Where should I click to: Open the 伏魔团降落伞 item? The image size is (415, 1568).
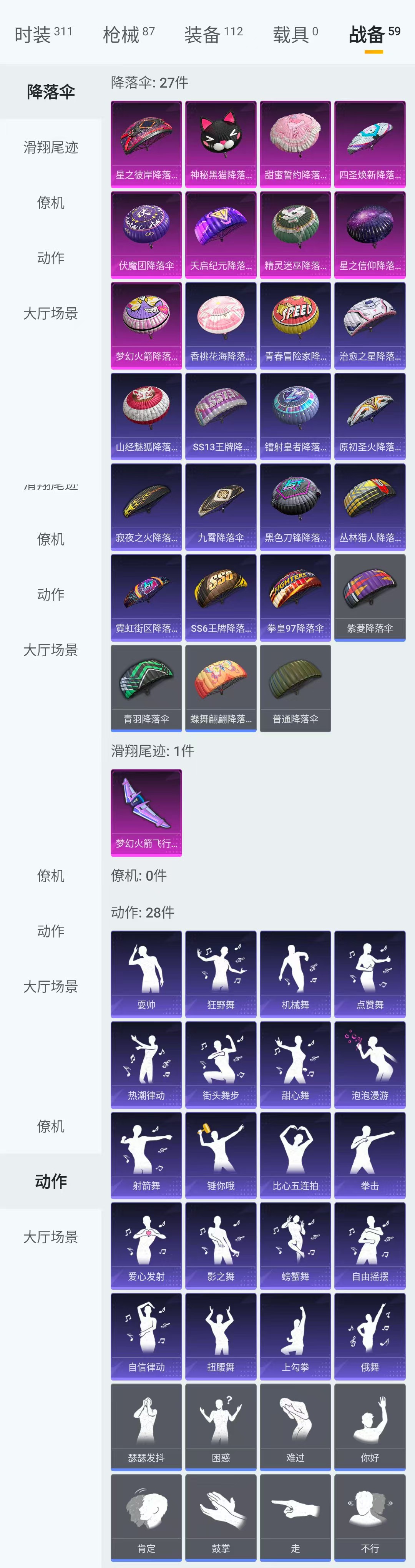click(x=146, y=234)
